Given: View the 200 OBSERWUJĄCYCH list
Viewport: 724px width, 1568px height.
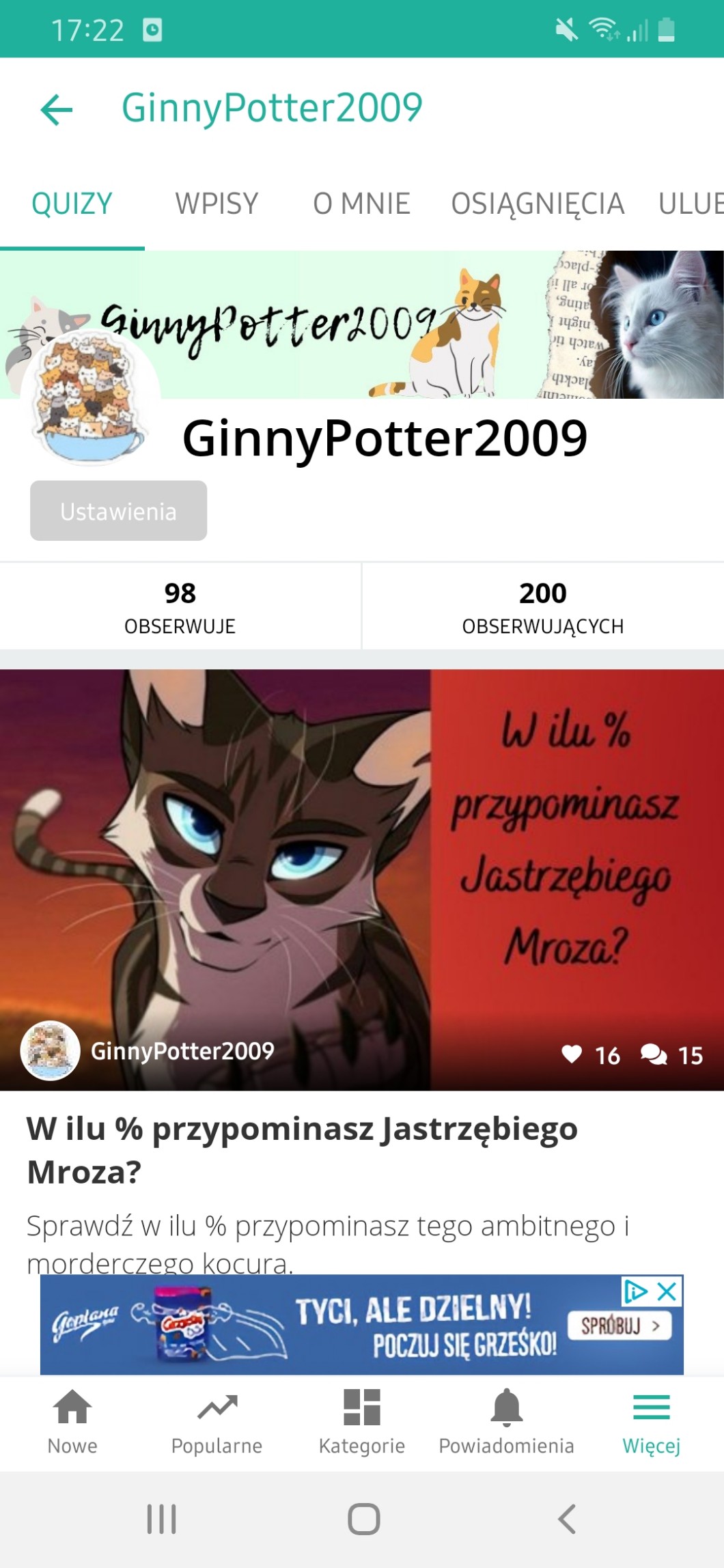Looking at the screenshot, I should click(x=543, y=606).
